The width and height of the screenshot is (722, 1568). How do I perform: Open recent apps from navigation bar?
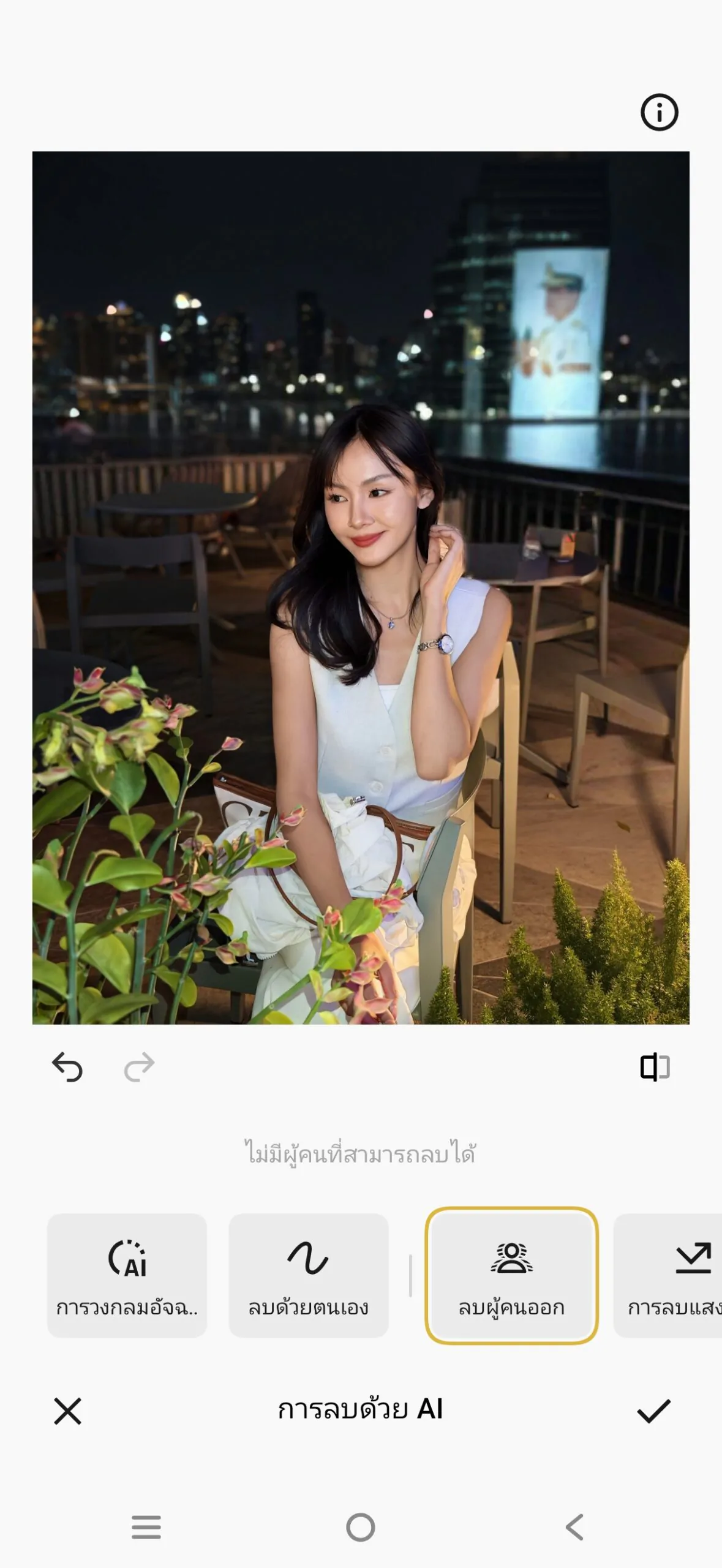146,1528
